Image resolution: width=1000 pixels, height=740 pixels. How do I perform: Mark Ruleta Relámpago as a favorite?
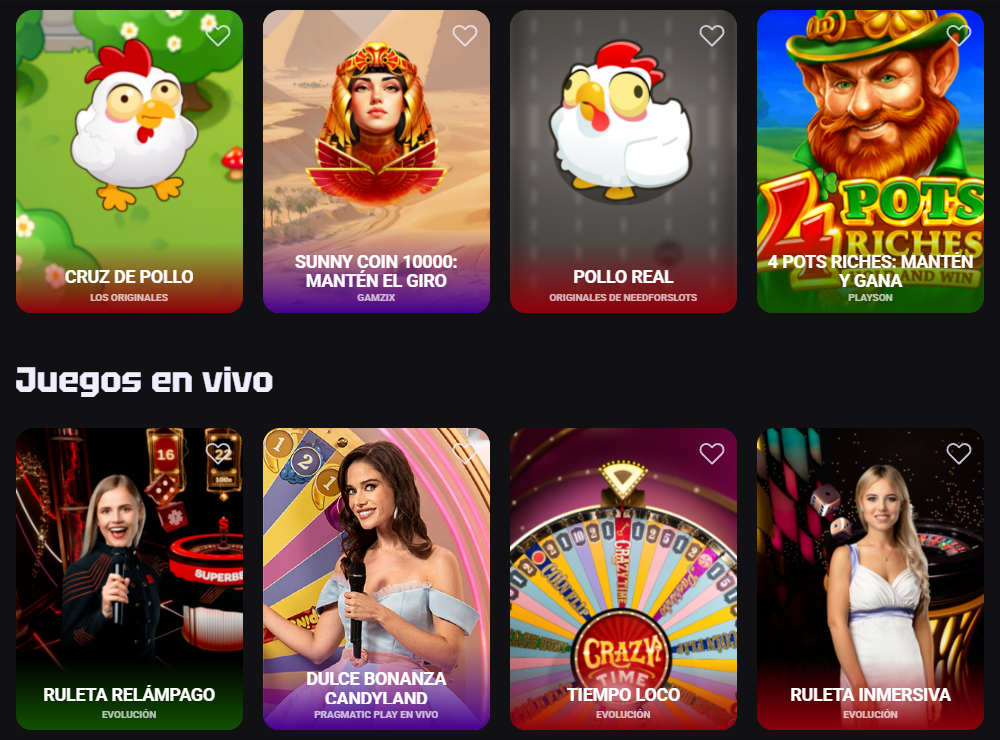(x=218, y=454)
